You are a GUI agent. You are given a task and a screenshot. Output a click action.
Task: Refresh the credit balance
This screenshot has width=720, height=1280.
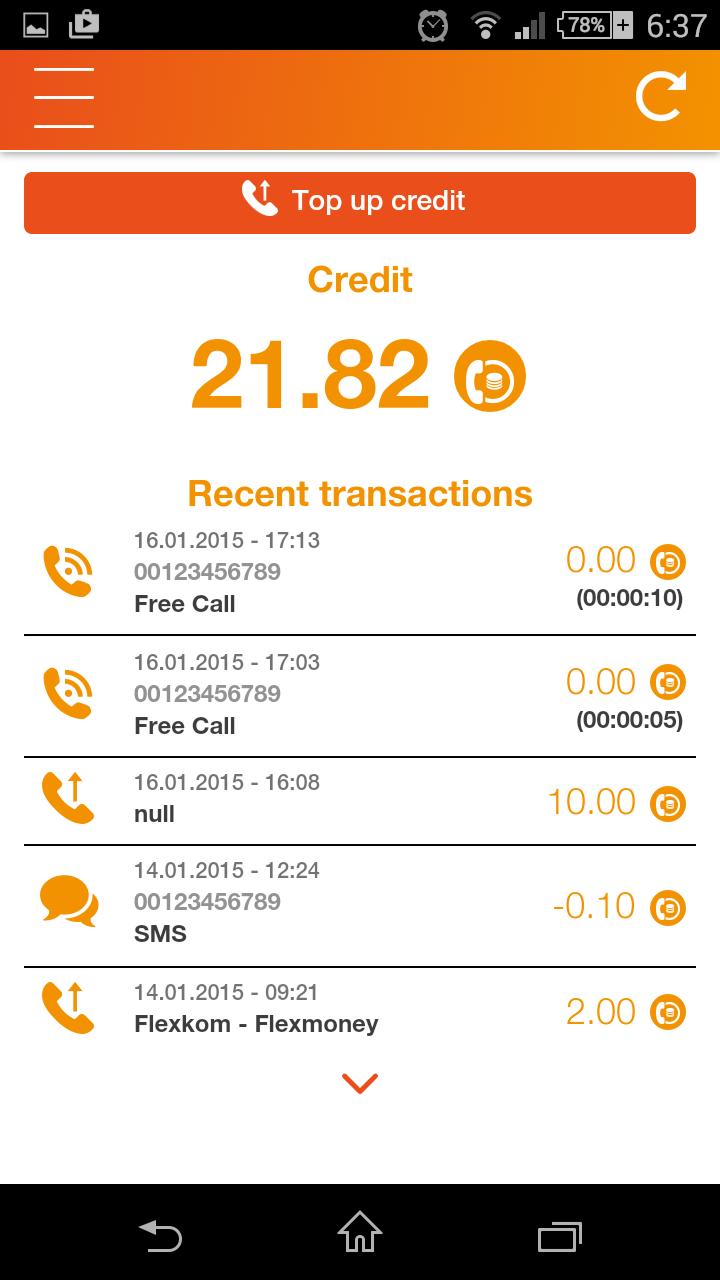[x=661, y=97]
